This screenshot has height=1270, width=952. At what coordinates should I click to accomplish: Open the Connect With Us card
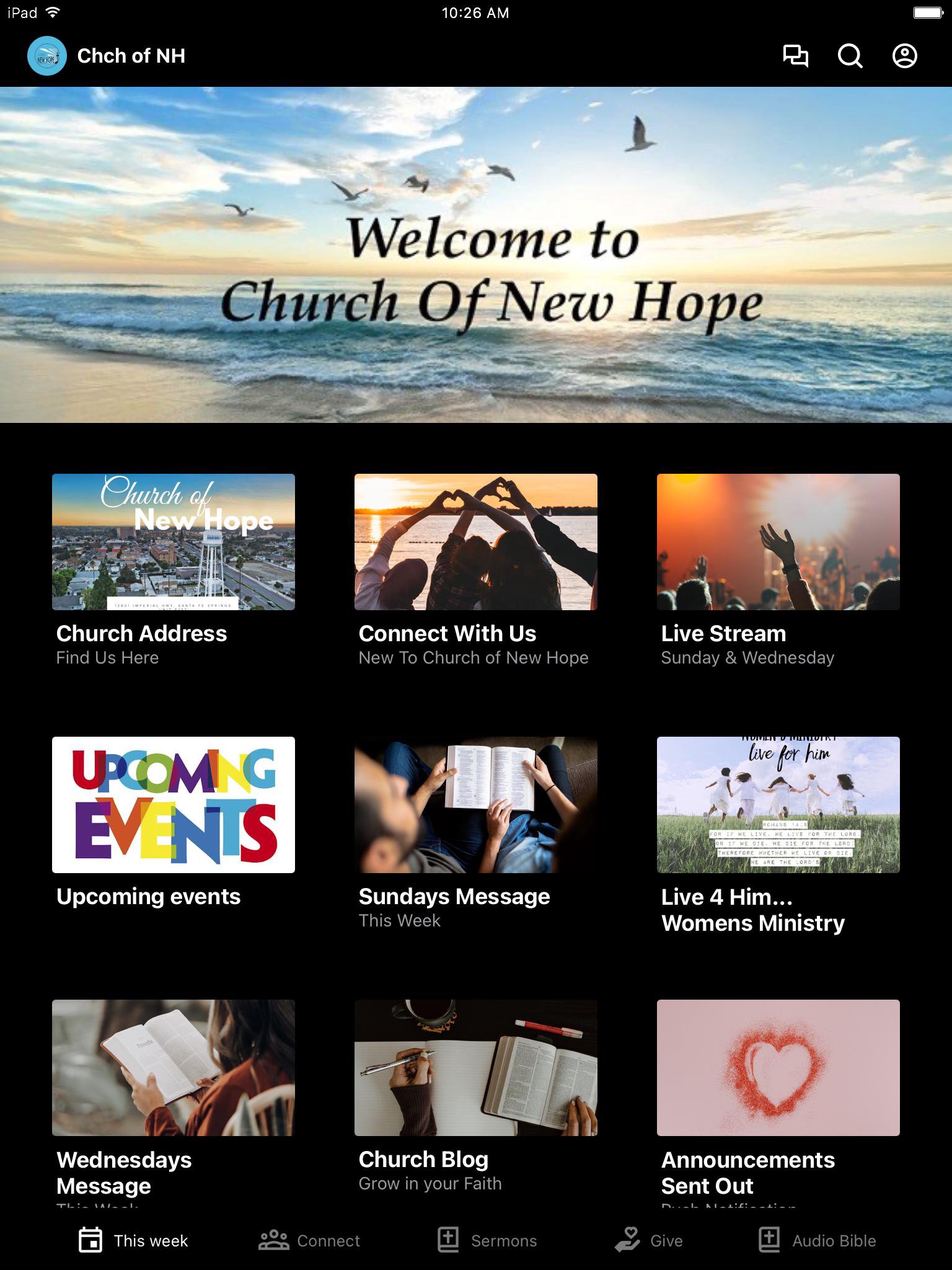(476, 542)
